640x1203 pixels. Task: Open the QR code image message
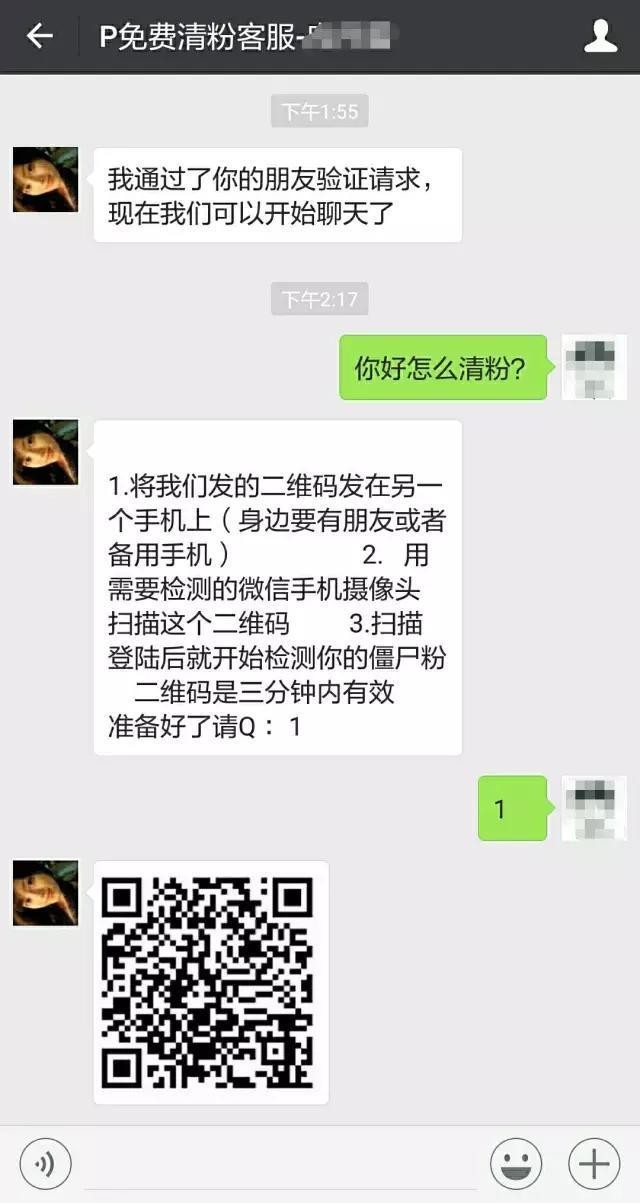211,982
